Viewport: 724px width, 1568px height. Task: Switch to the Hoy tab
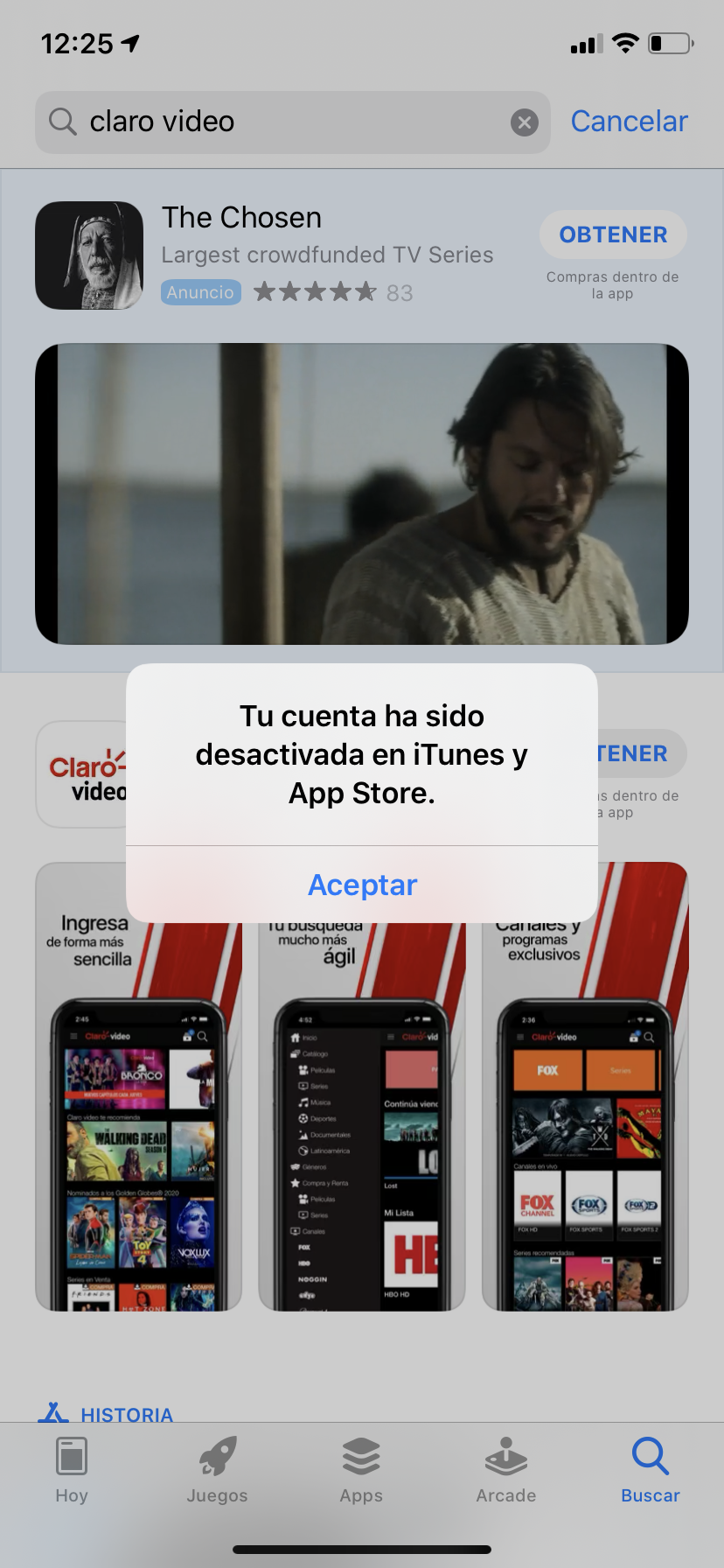(72, 1470)
